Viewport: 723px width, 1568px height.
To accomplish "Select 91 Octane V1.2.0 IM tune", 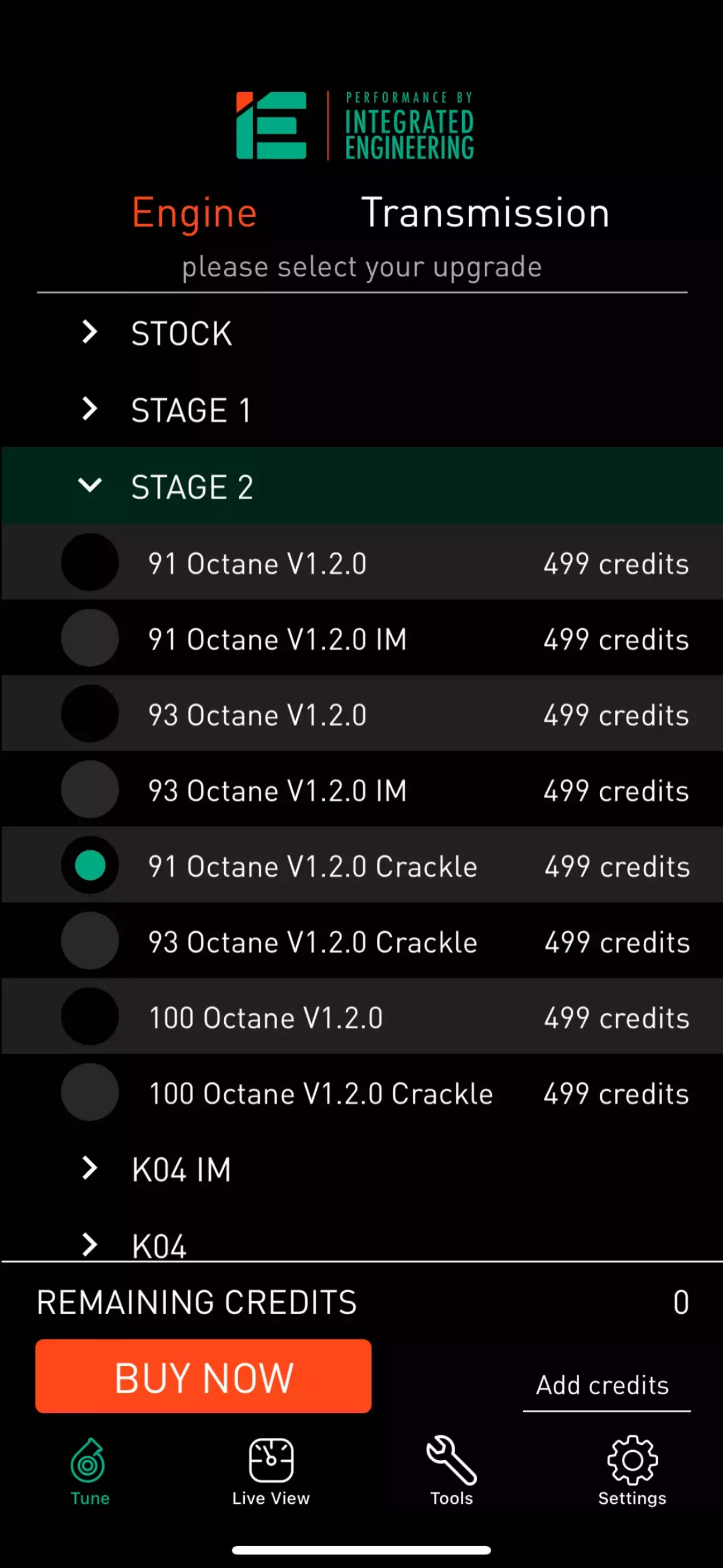I will pyautogui.click(x=361, y=639).
